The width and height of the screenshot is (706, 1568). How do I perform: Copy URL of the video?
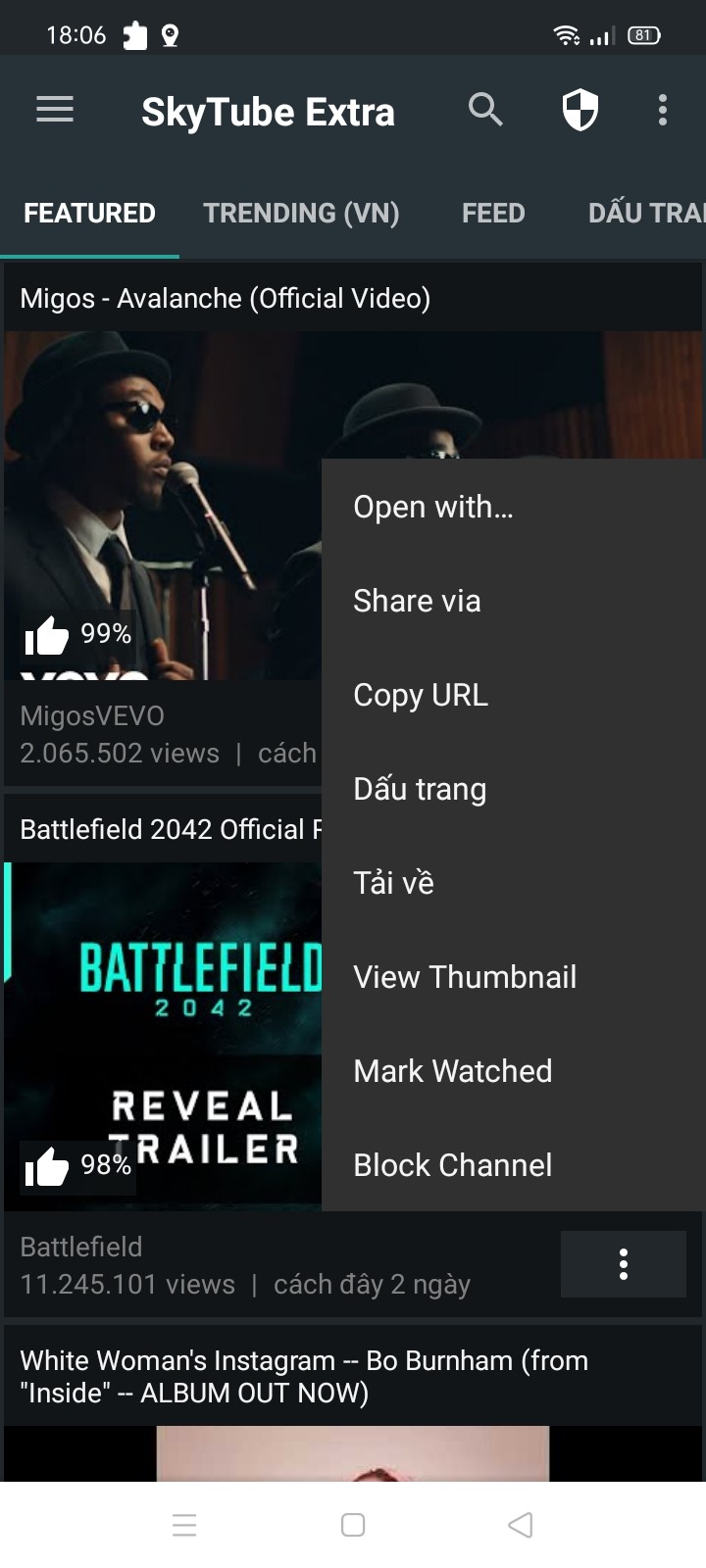coord(421,695)
